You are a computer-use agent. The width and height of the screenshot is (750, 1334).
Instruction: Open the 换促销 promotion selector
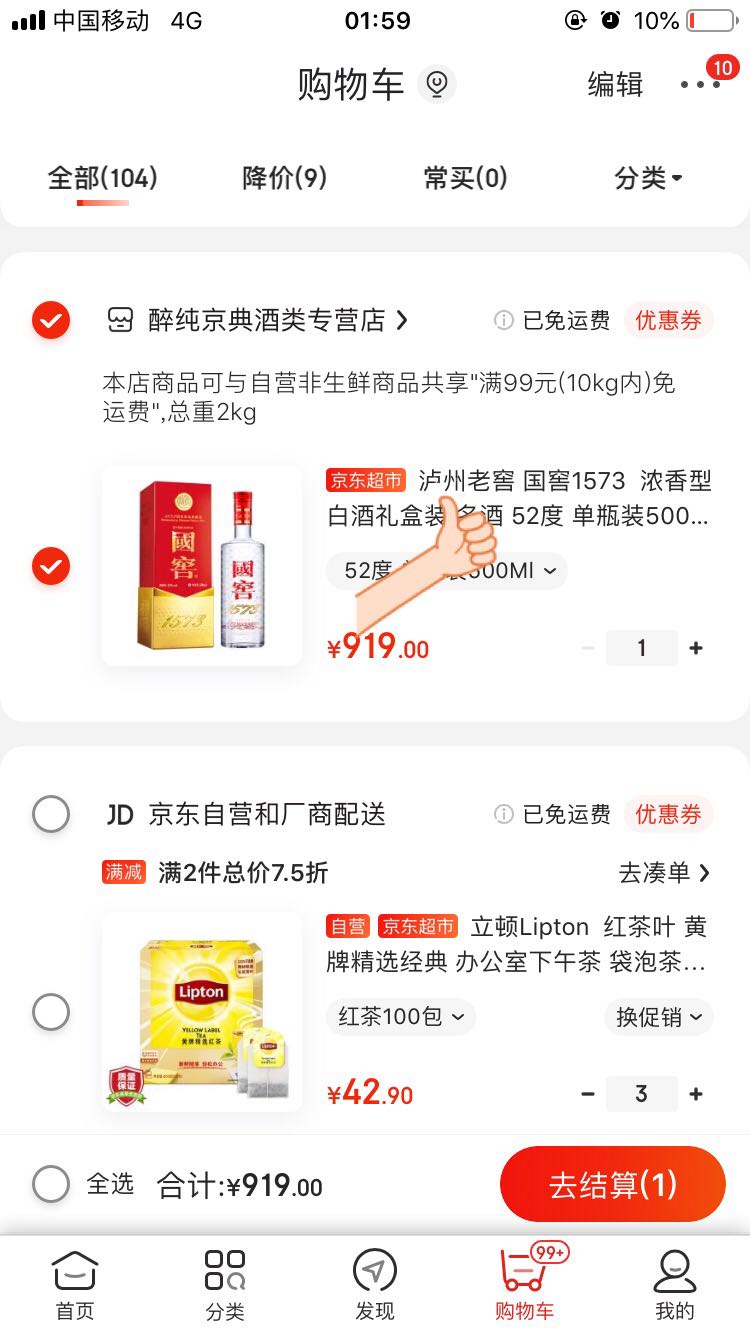coord(658,1017)
